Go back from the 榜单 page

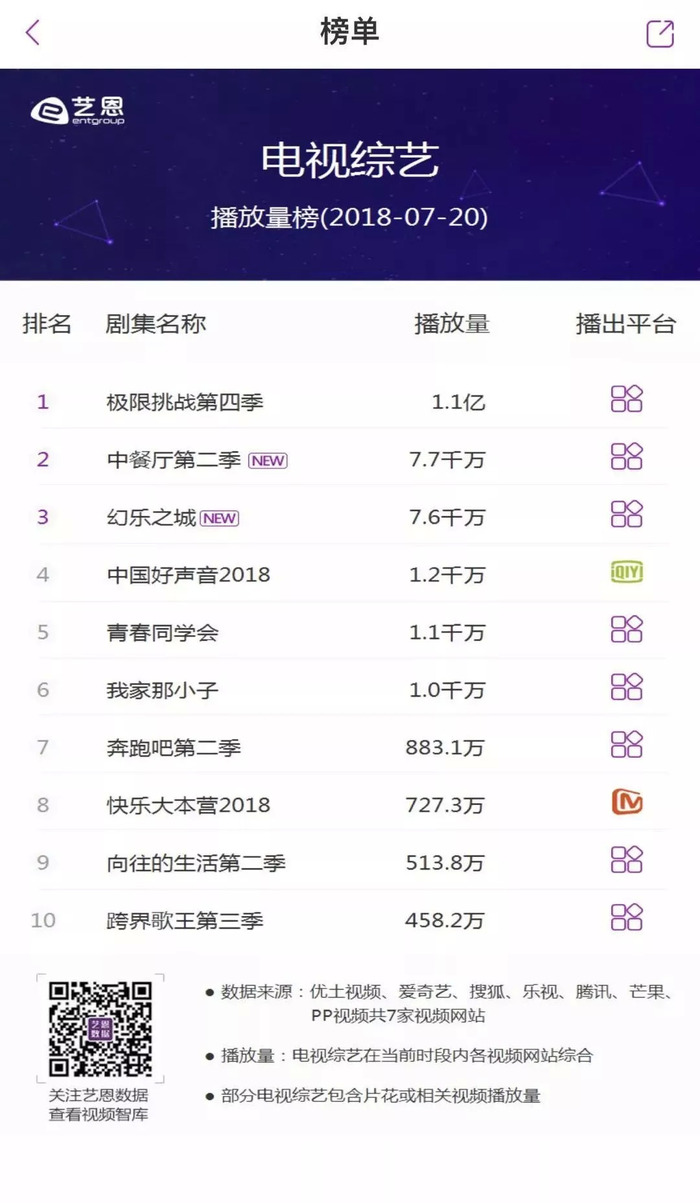click(33, 33)
